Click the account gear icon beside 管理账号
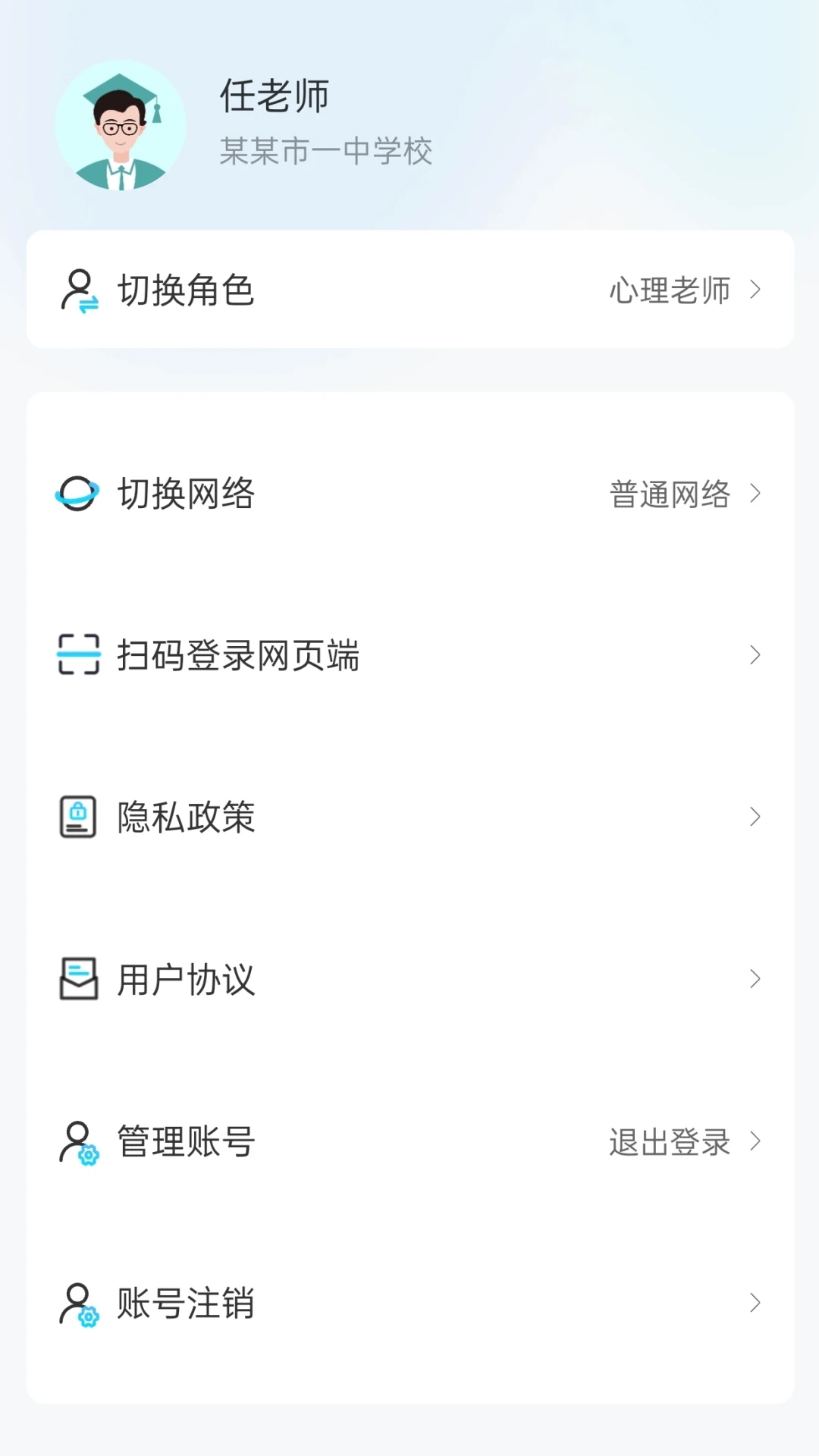The image size is (819, 1456). [78, 1141]
